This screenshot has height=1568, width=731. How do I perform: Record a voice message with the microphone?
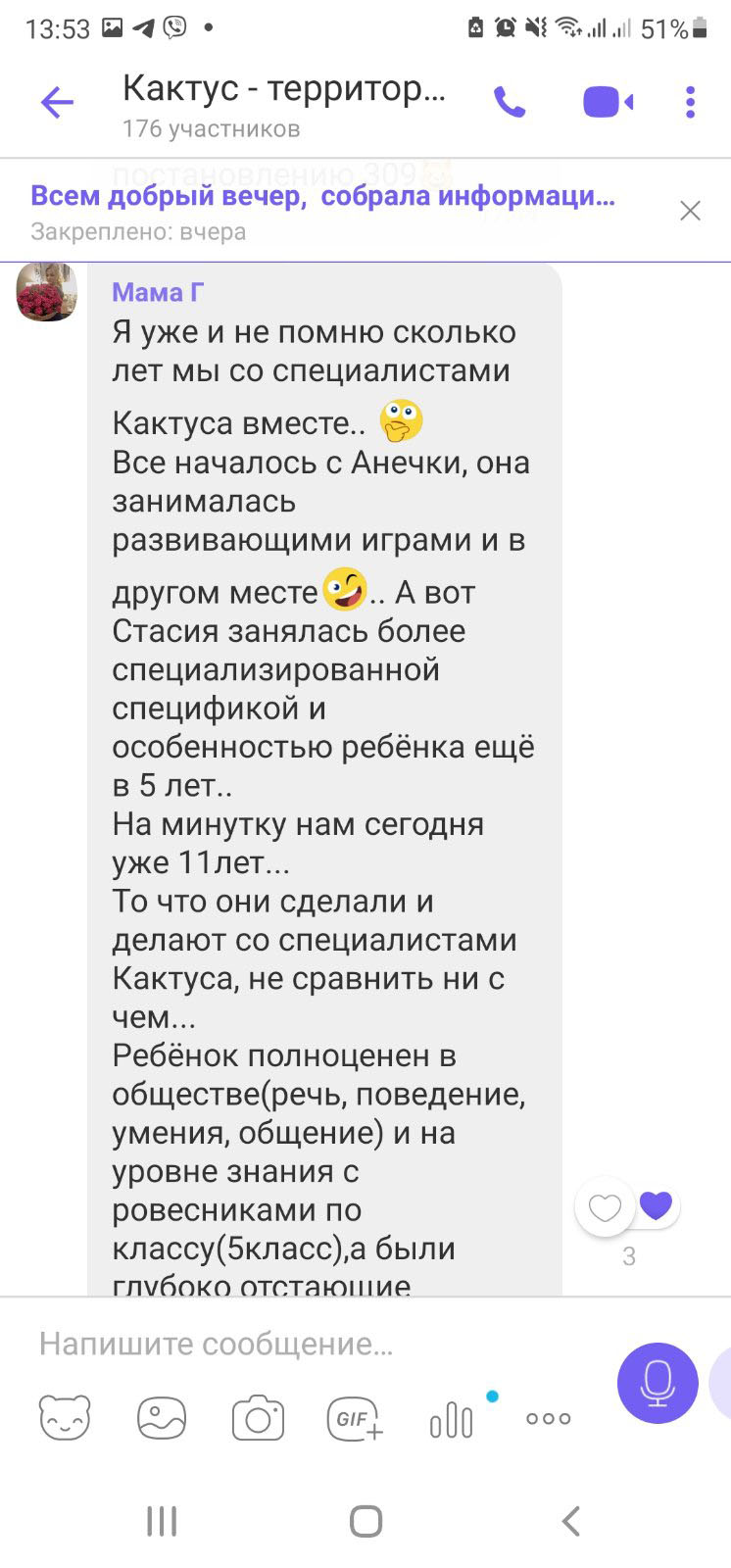(x=657, y=1382)
